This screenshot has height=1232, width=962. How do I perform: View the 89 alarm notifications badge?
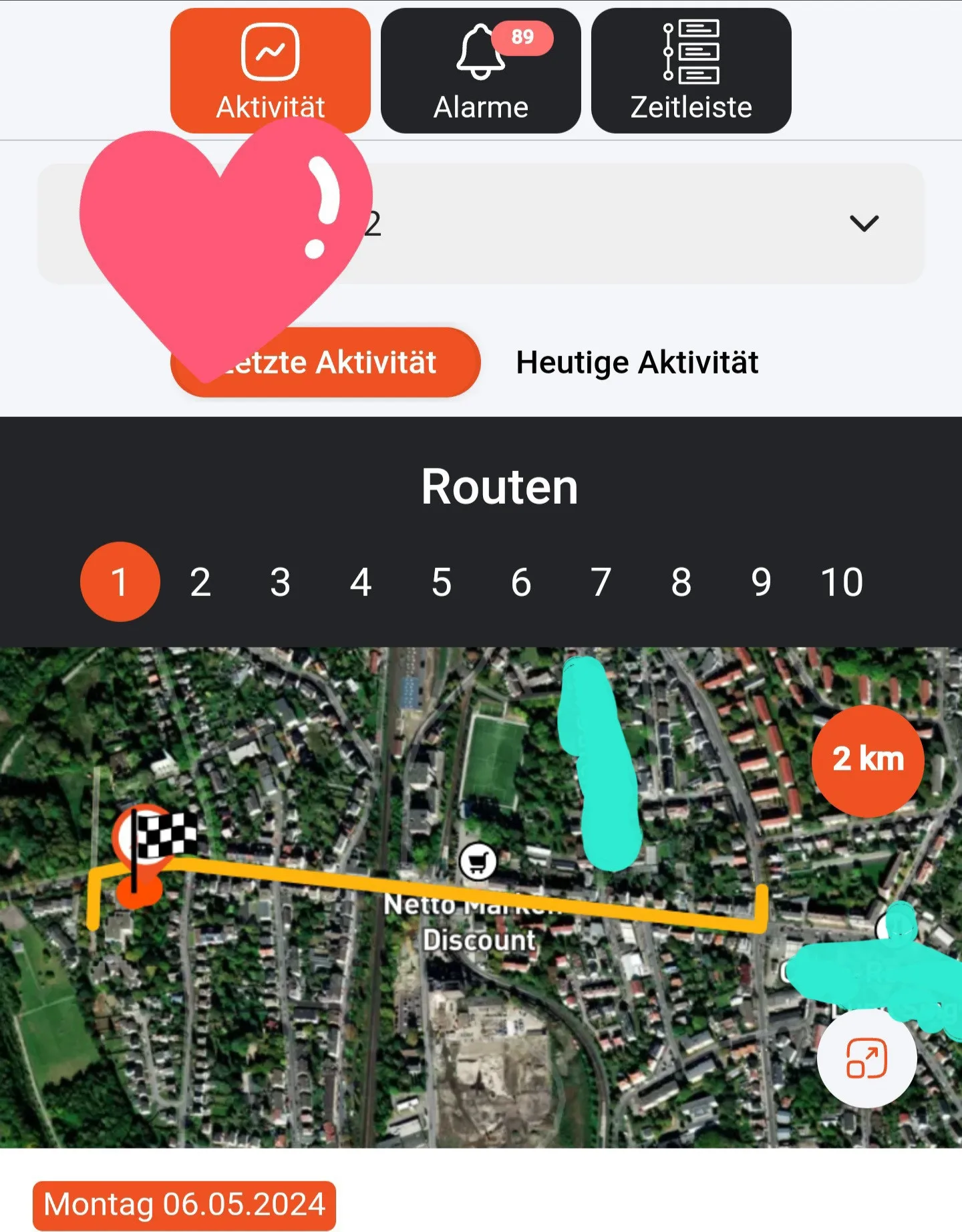[x=524, y=36]
